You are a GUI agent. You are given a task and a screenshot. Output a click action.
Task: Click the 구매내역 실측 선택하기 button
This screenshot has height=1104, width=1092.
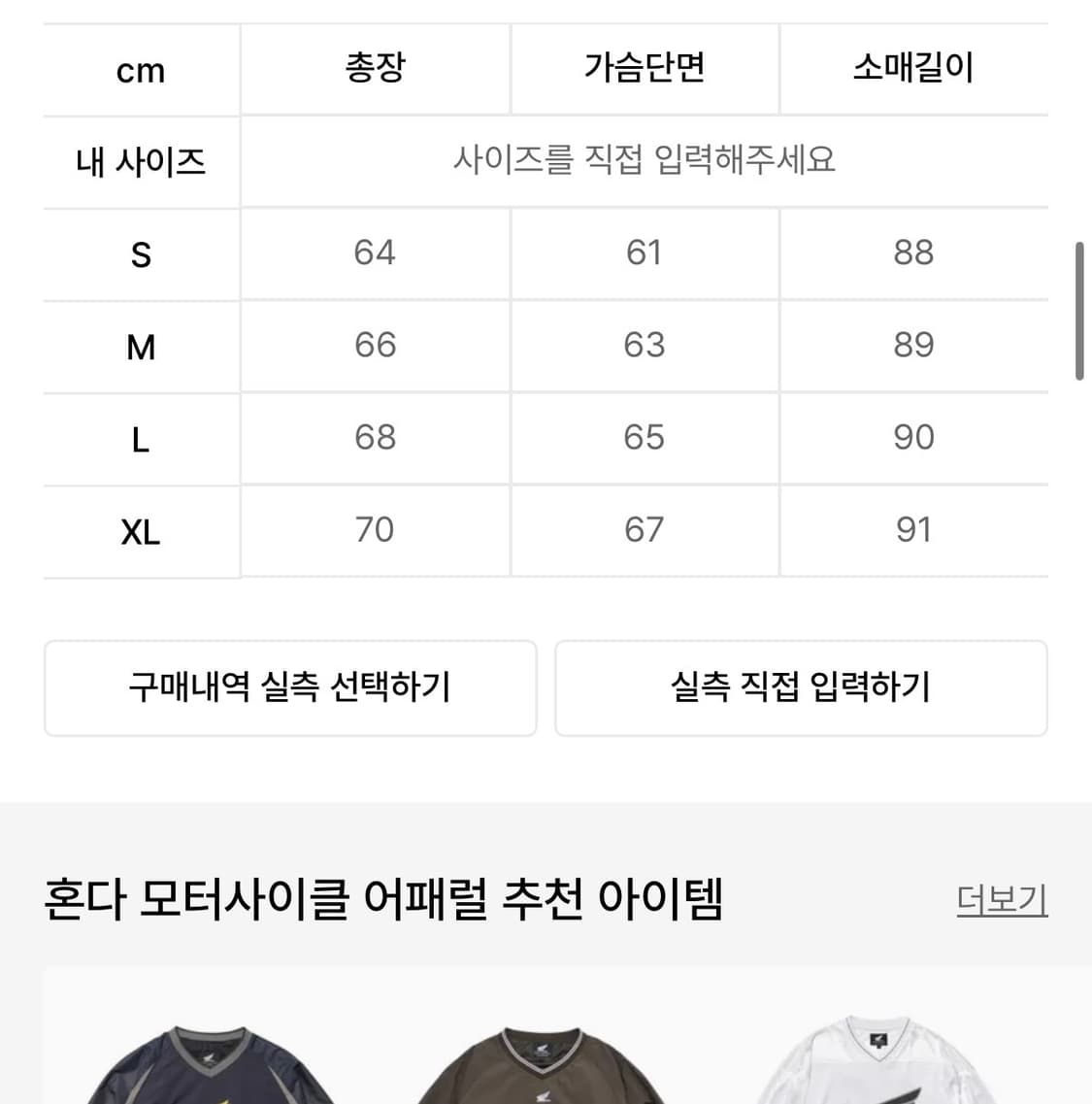click(290, 687)
